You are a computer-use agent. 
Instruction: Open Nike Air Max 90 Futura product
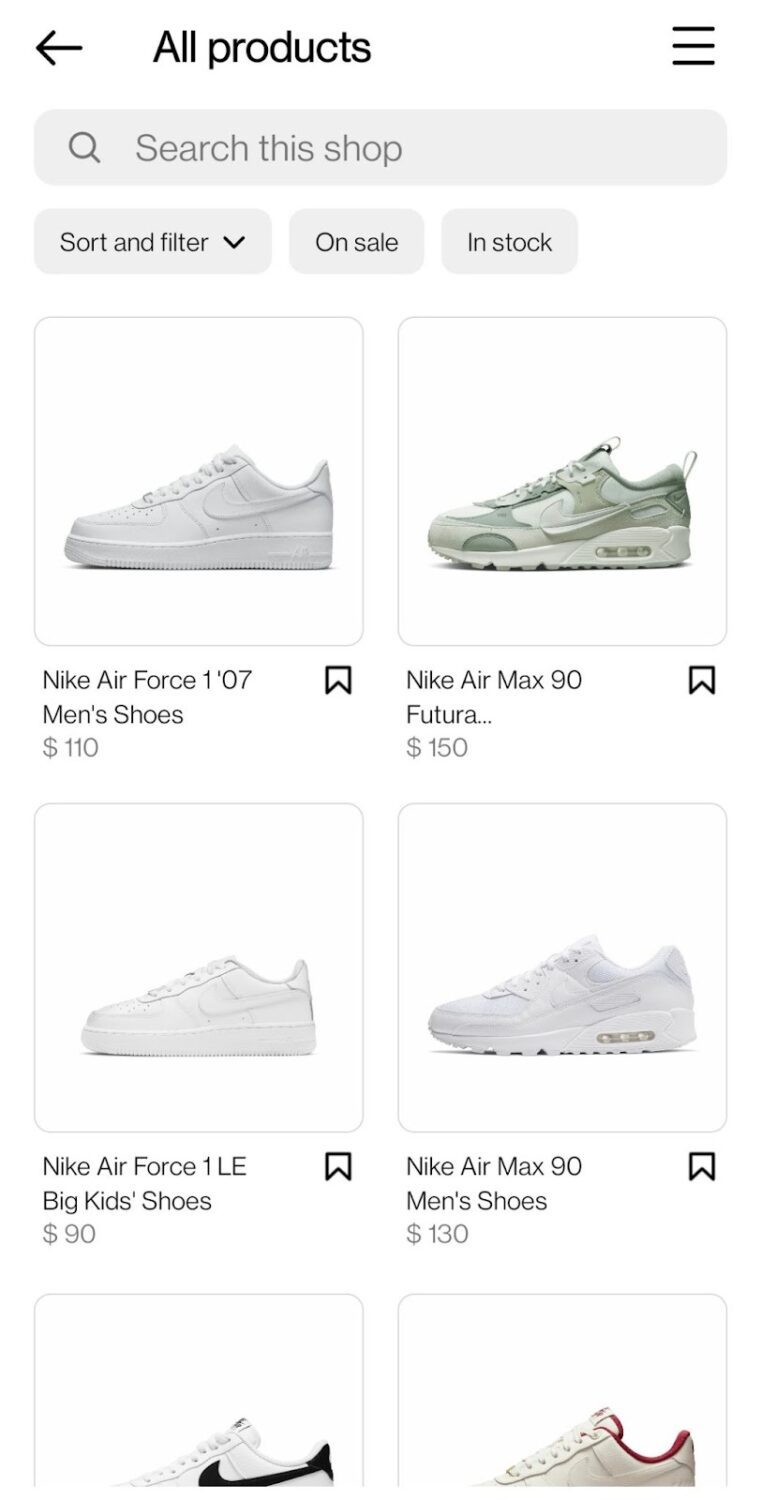562,482
